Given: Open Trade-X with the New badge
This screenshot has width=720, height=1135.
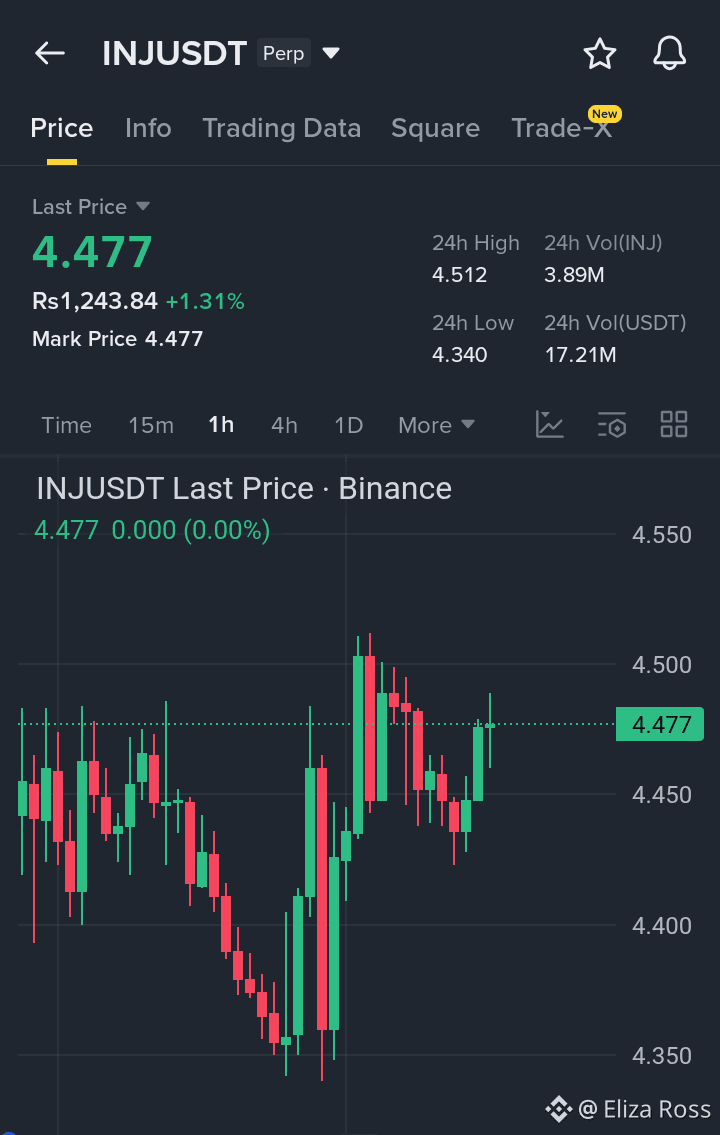Looking at the screenshot, I should pyautogui.click(x=563, y=128).
